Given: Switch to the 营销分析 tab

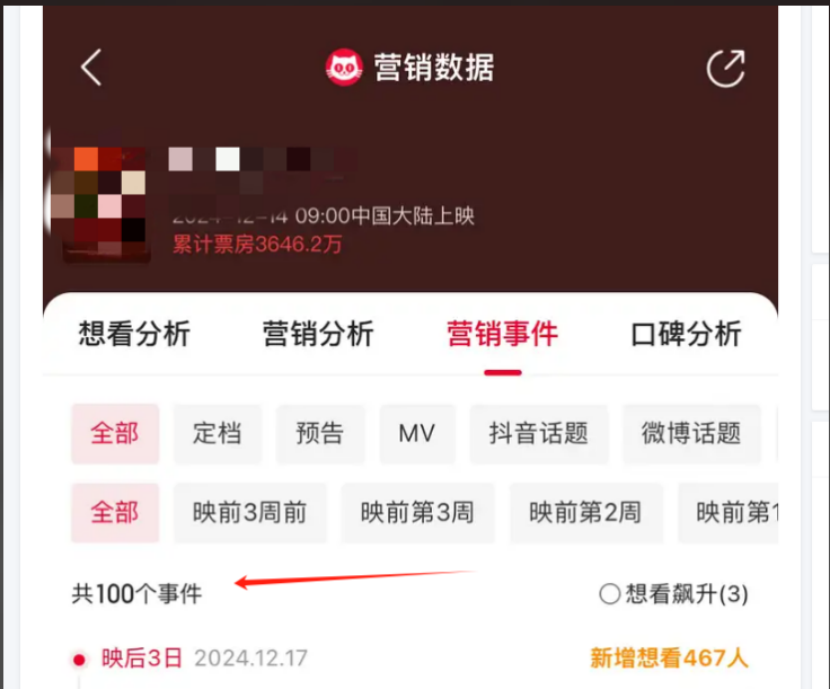Looking at the screenshot, I should [318, 333].
